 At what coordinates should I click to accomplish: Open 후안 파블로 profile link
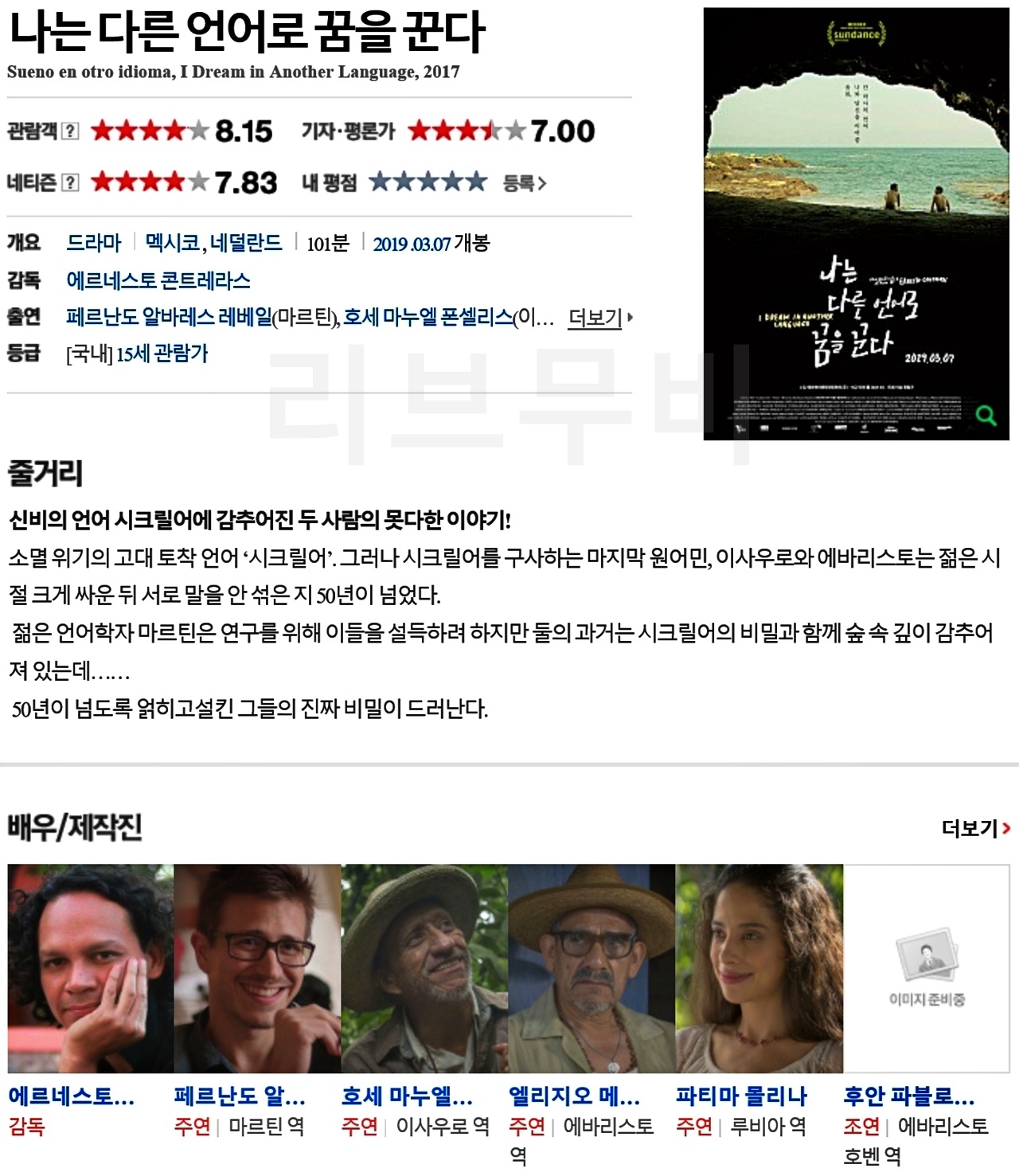[x=908, y=1096]
